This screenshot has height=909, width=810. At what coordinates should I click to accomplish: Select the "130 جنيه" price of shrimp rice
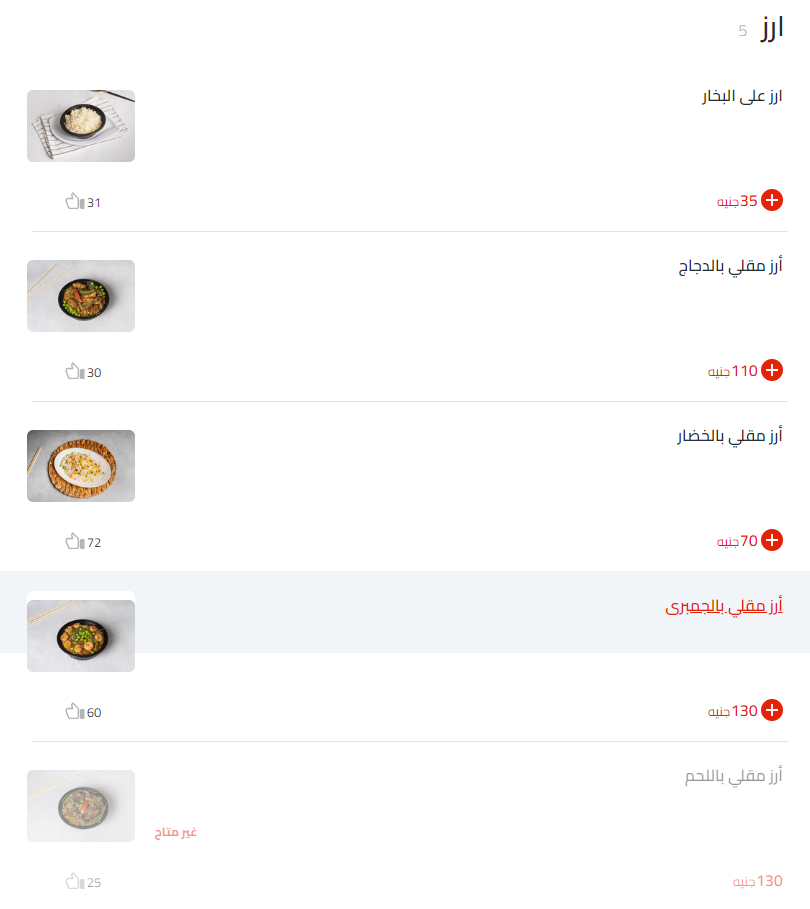[732, 711]
